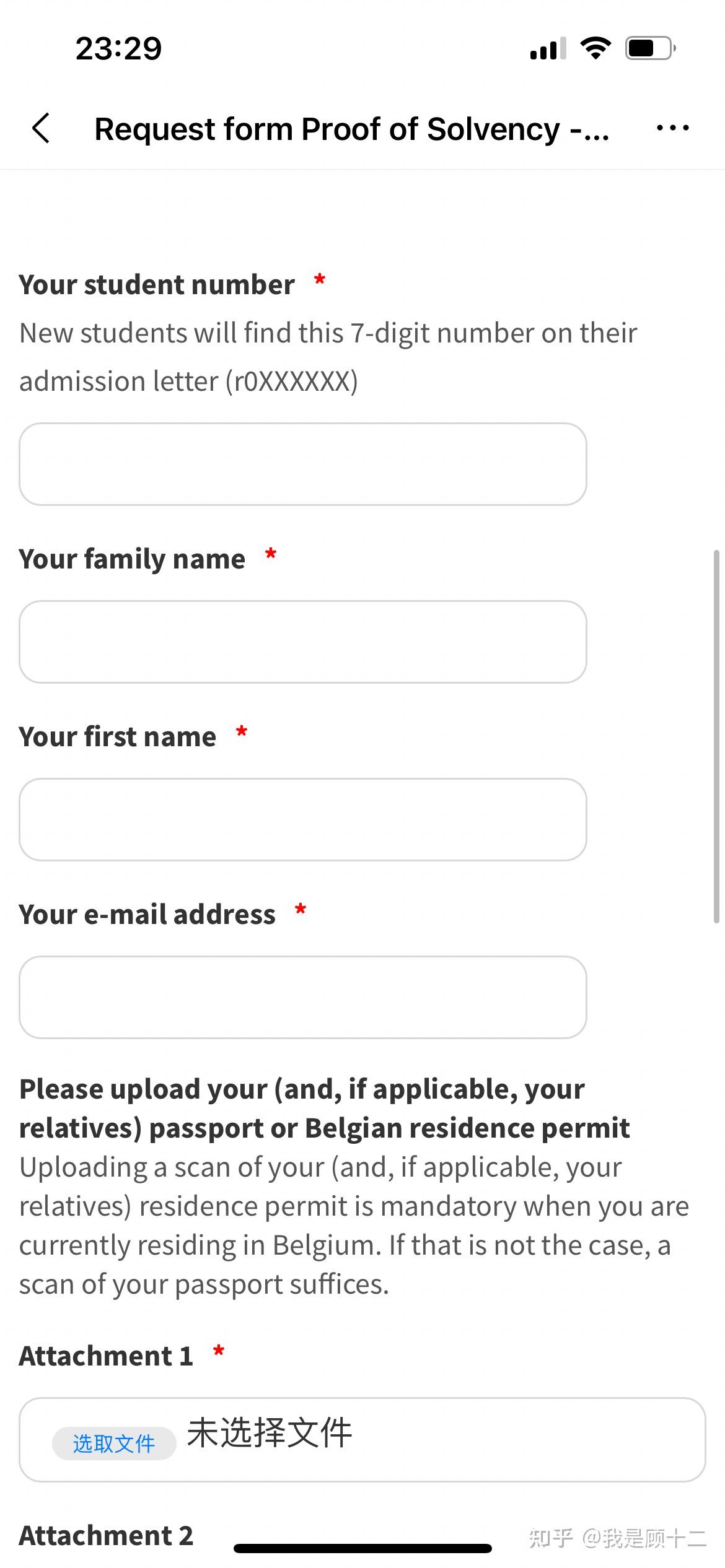Select the first name text field
This screenshot has width=725, height=1568.
[303, 819]
